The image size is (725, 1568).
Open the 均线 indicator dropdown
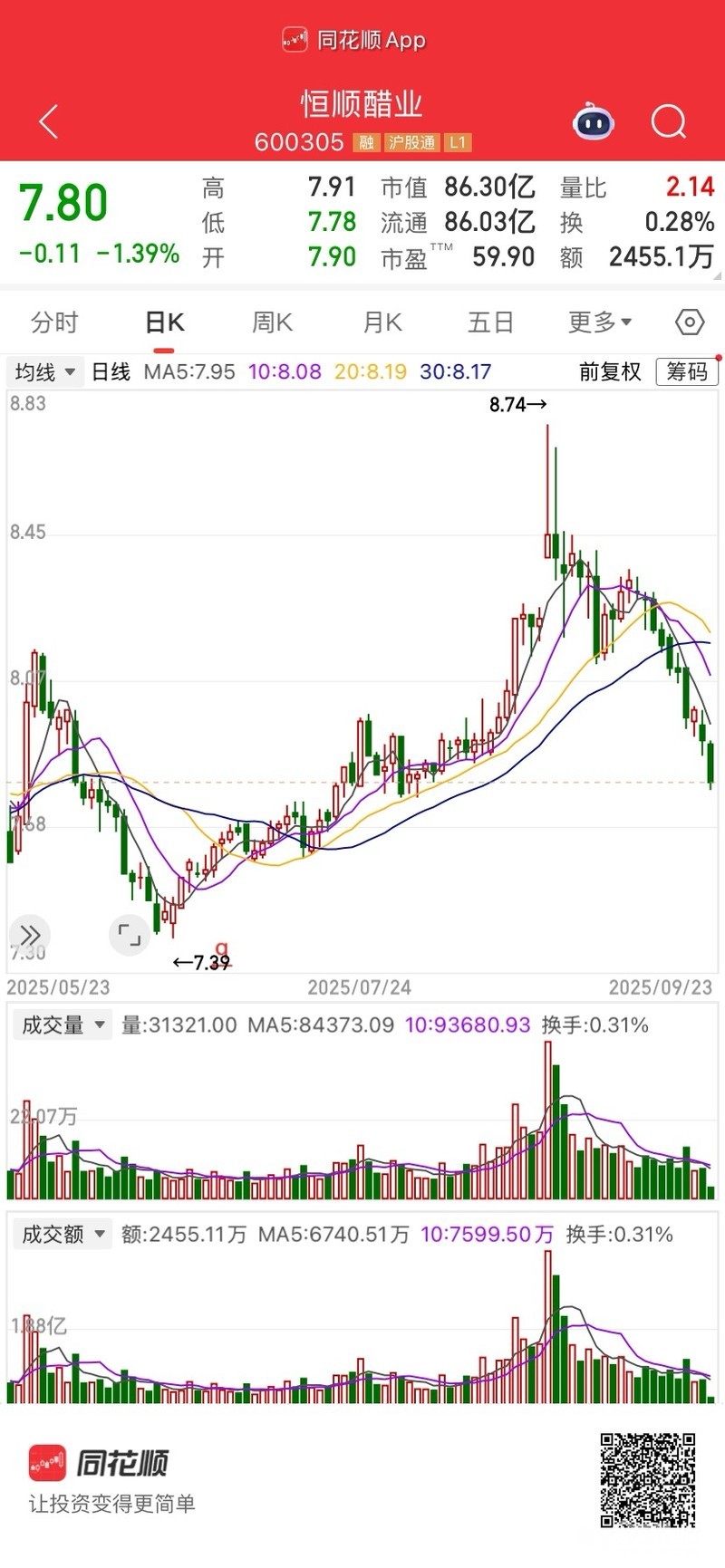[45, 372]
